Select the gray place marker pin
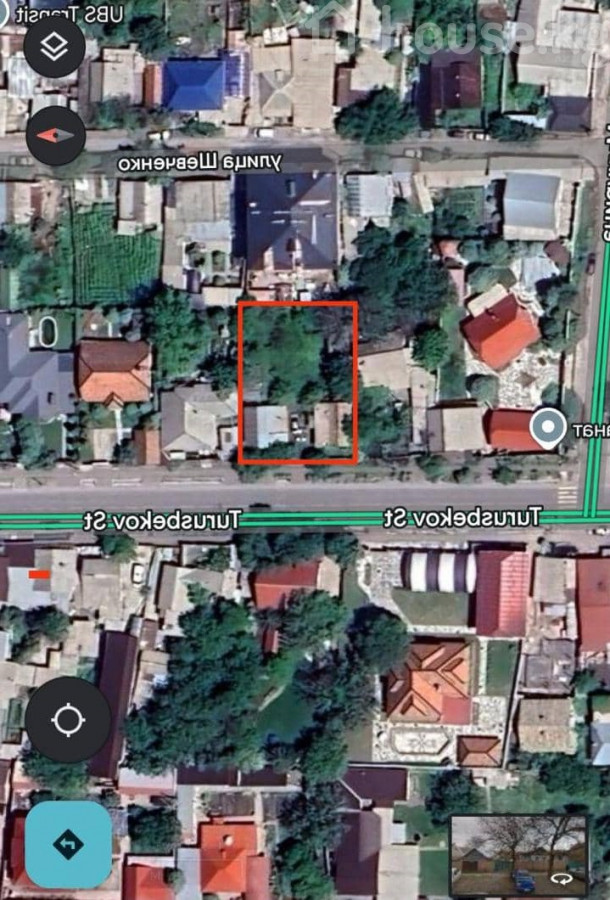The image size is (610, 900). point(547,428)
